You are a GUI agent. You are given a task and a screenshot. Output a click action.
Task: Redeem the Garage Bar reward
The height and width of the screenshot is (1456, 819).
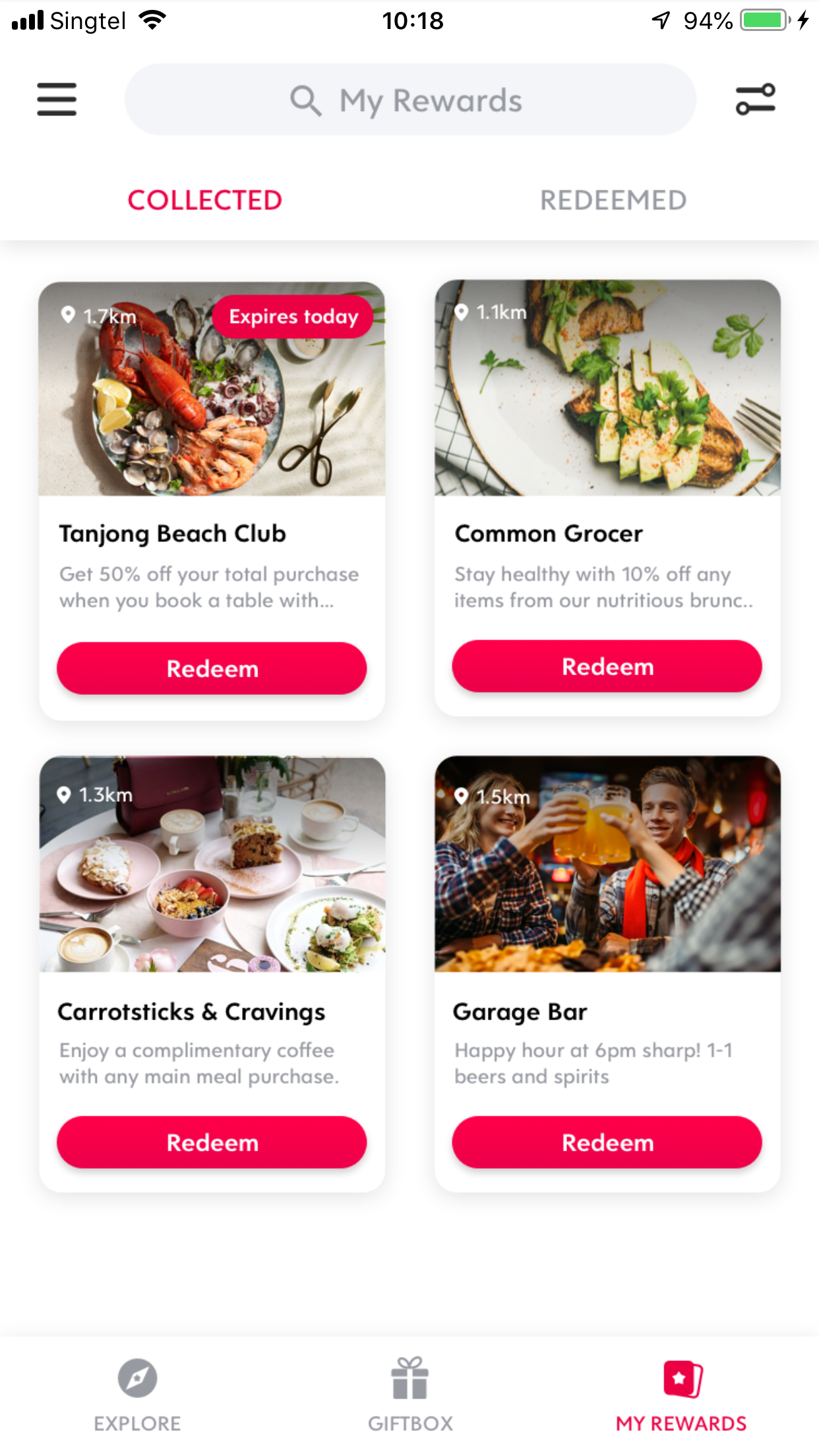pyautogui.click(x=607, y=1142)
